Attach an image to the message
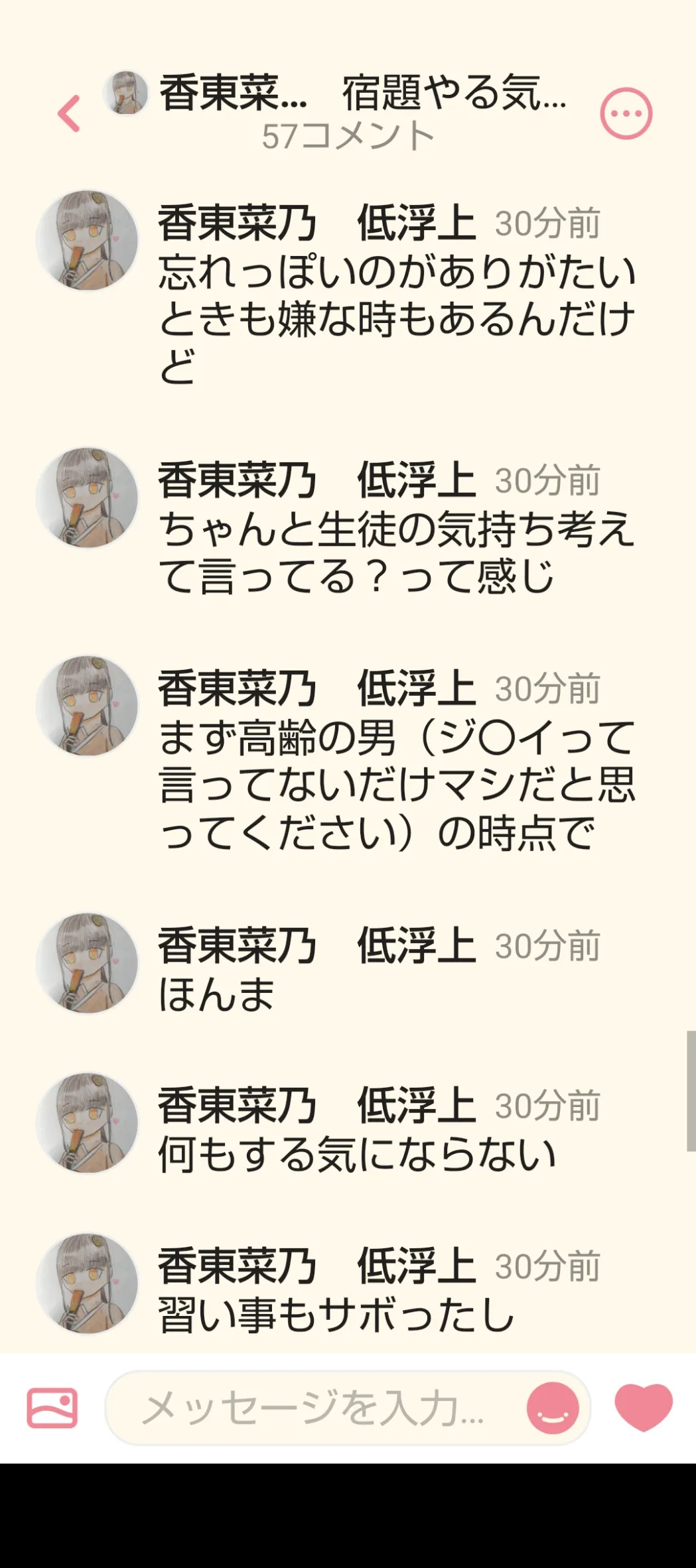696x1568 pixels. 52,1407
